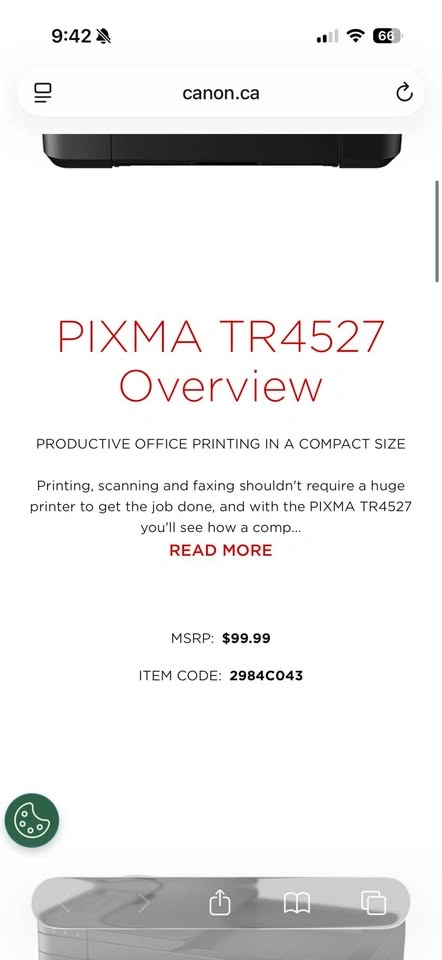Show open tabs
The width and height of the screenshot is (442, 960).
(x=373, y=903)
